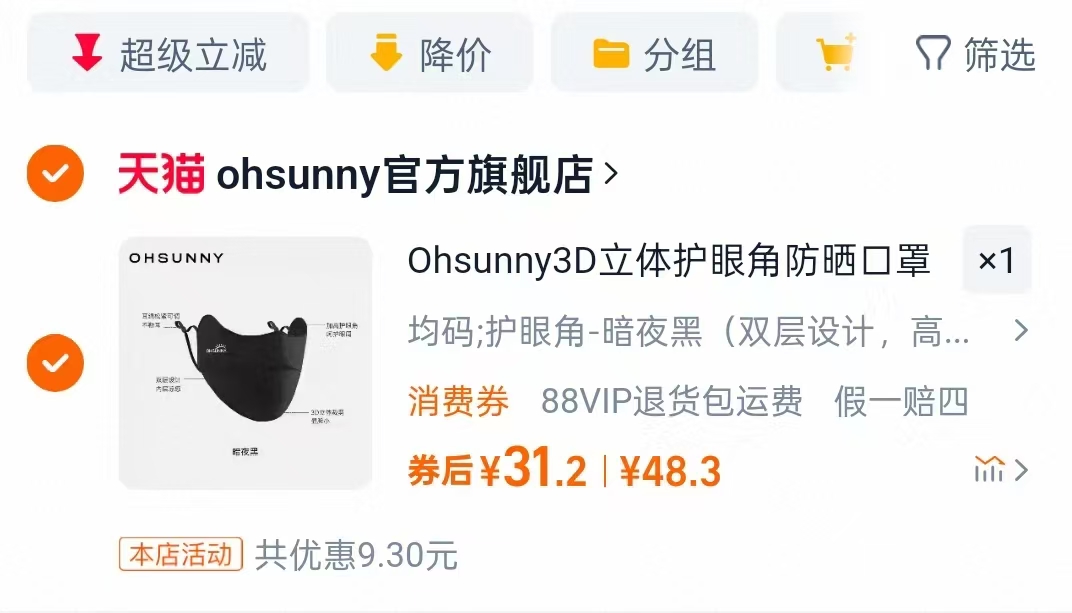Open the 本店活动 promotion details
This screenshot has width=1072, height=613.
(x=181, y=554)
